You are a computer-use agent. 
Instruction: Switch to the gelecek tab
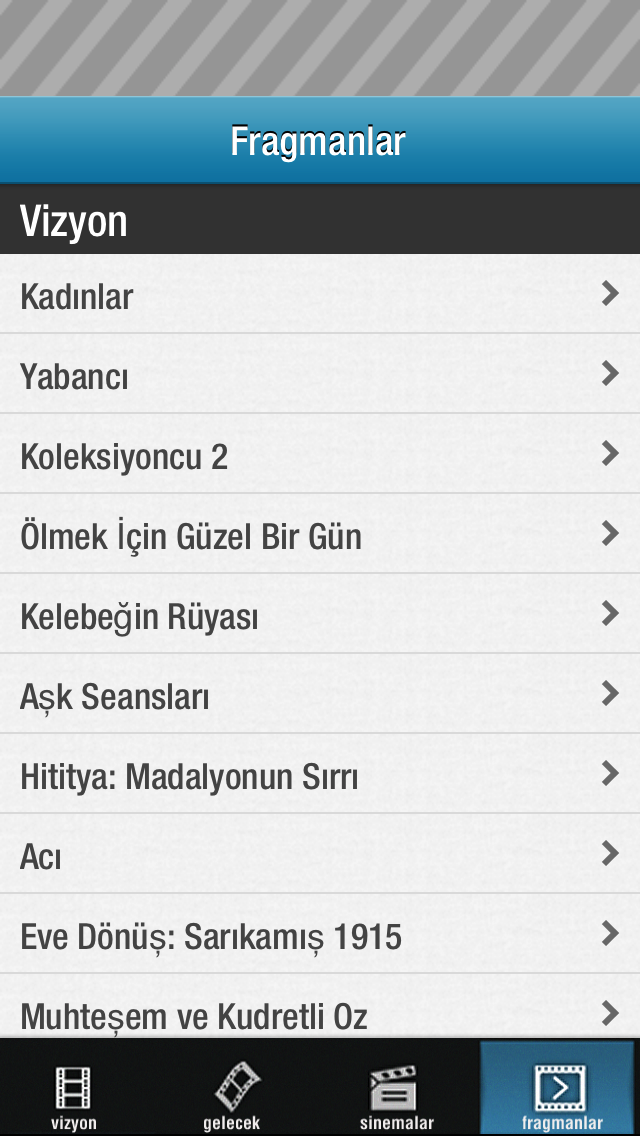(233, 1088)
